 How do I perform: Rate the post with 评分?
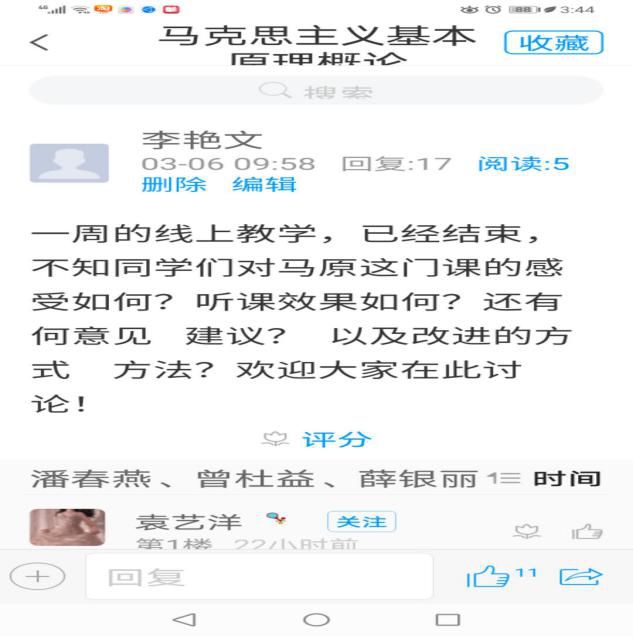click(x=316, y=439)
